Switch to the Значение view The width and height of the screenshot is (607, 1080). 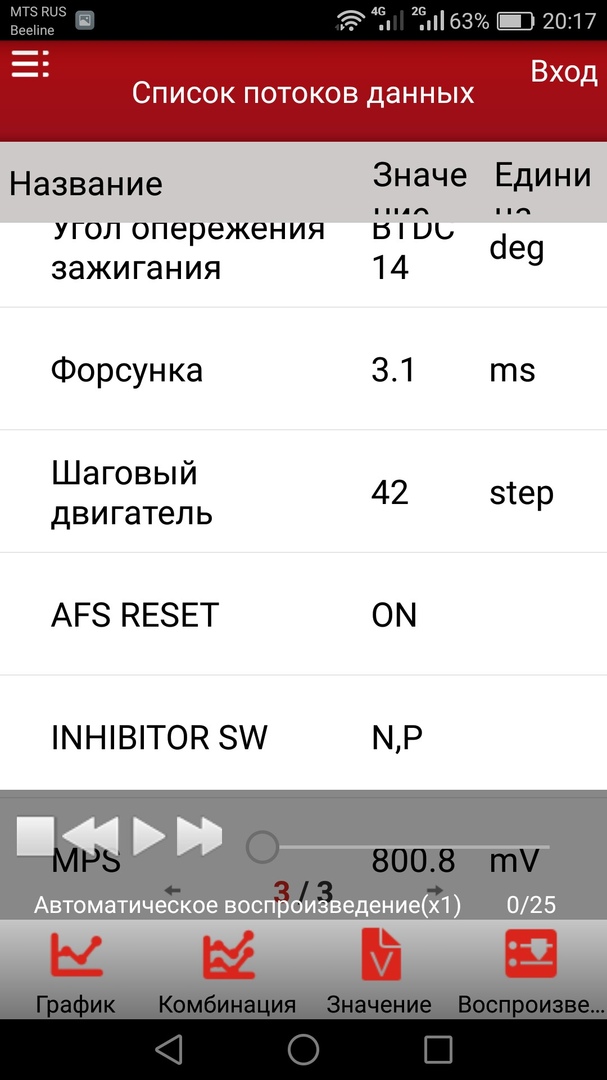tap(379, 972)
